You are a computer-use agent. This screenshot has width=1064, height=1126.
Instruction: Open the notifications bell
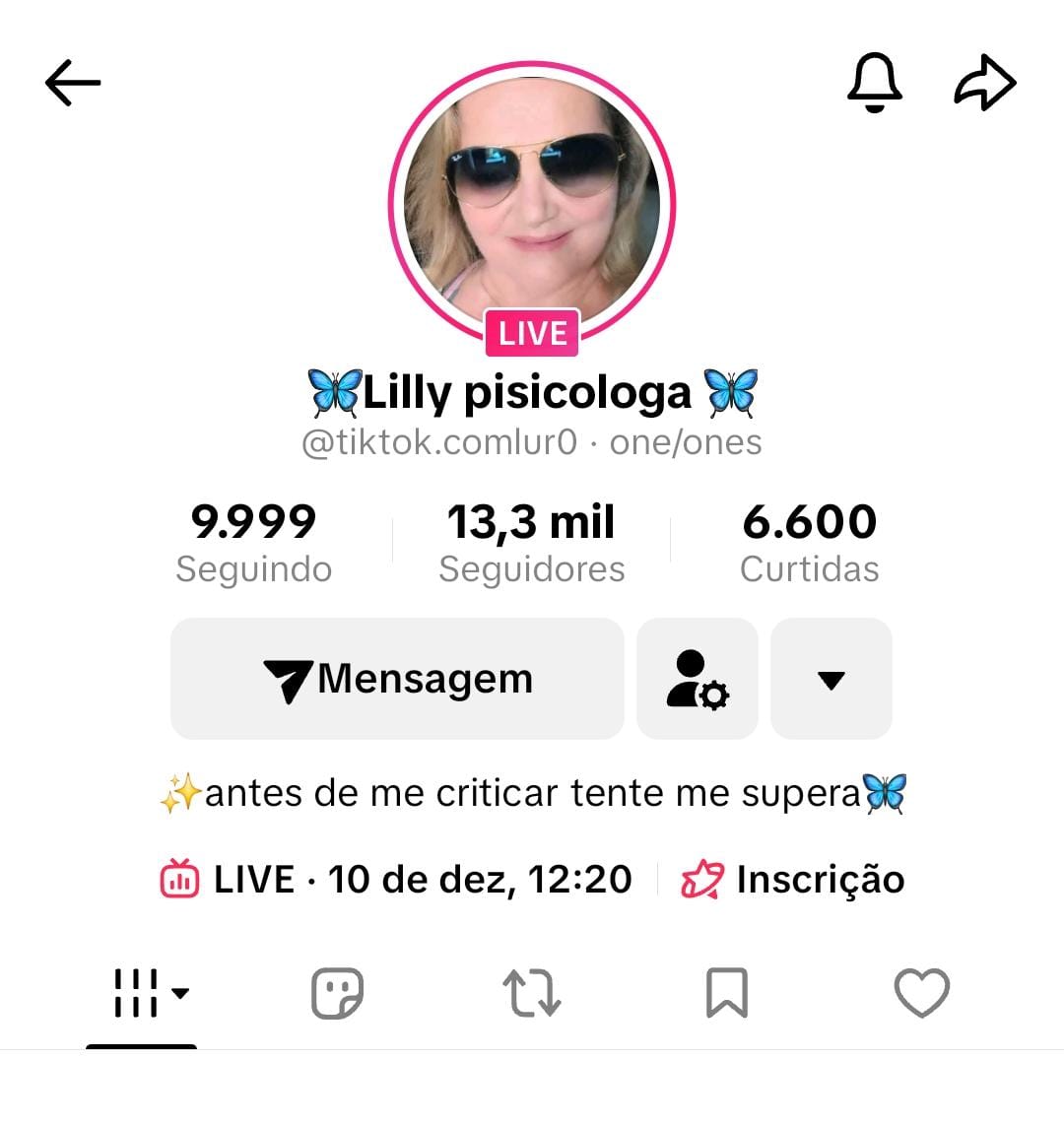click(875, 82)
